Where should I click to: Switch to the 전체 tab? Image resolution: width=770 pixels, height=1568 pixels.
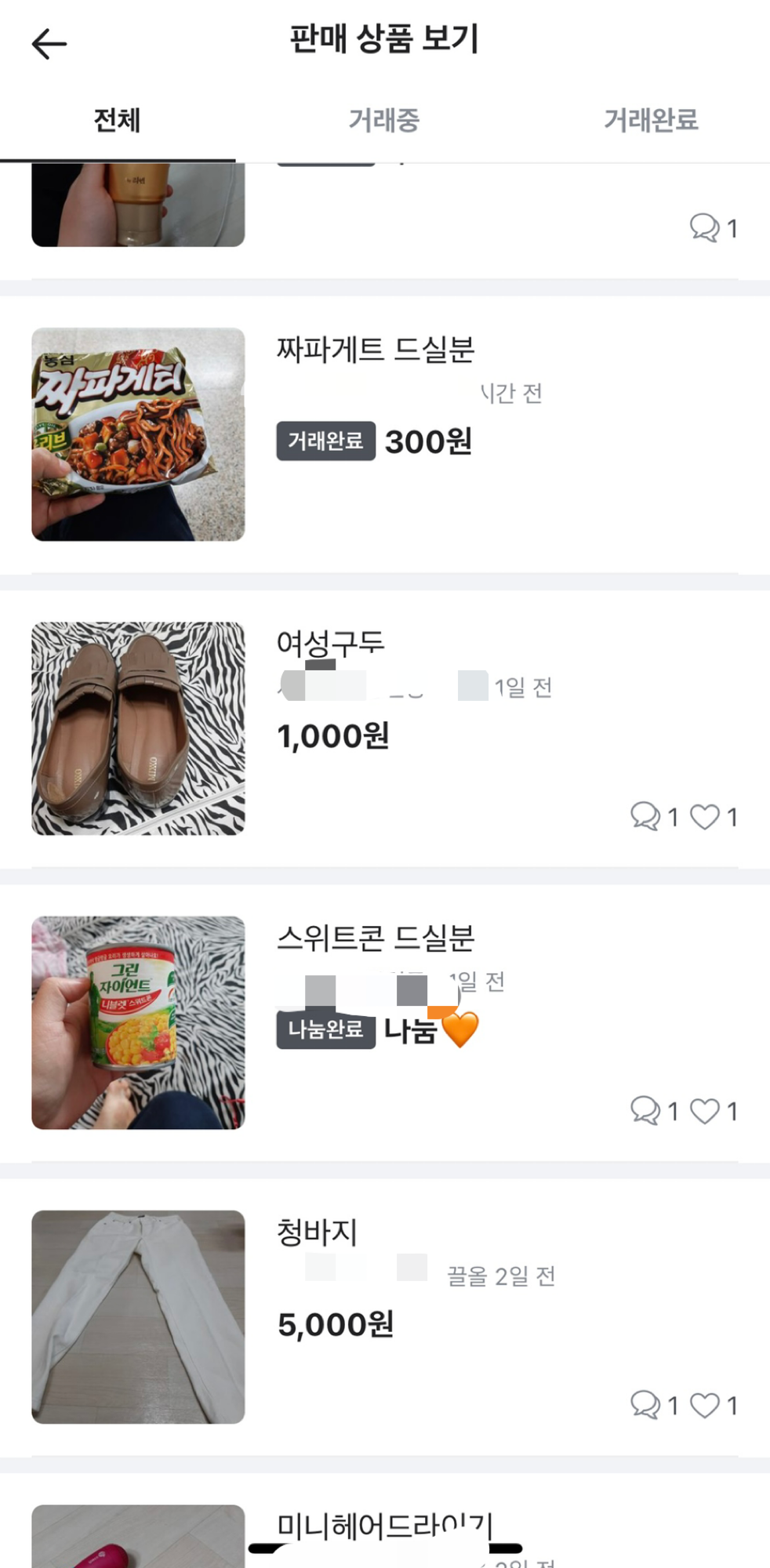pos(117,121)
